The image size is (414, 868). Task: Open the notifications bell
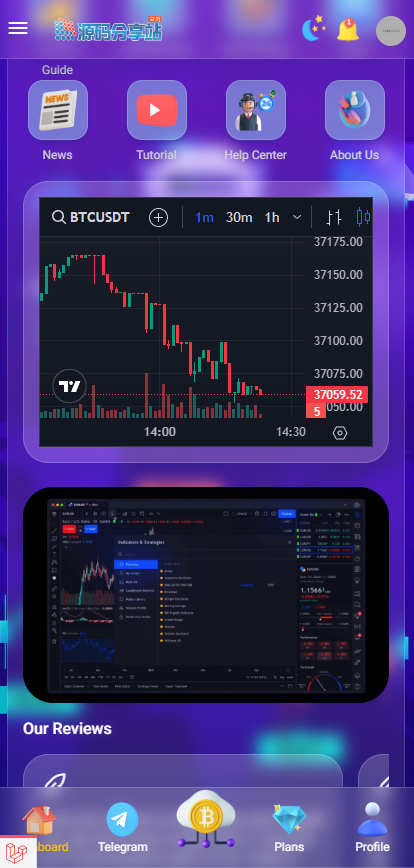coord(348,29)
